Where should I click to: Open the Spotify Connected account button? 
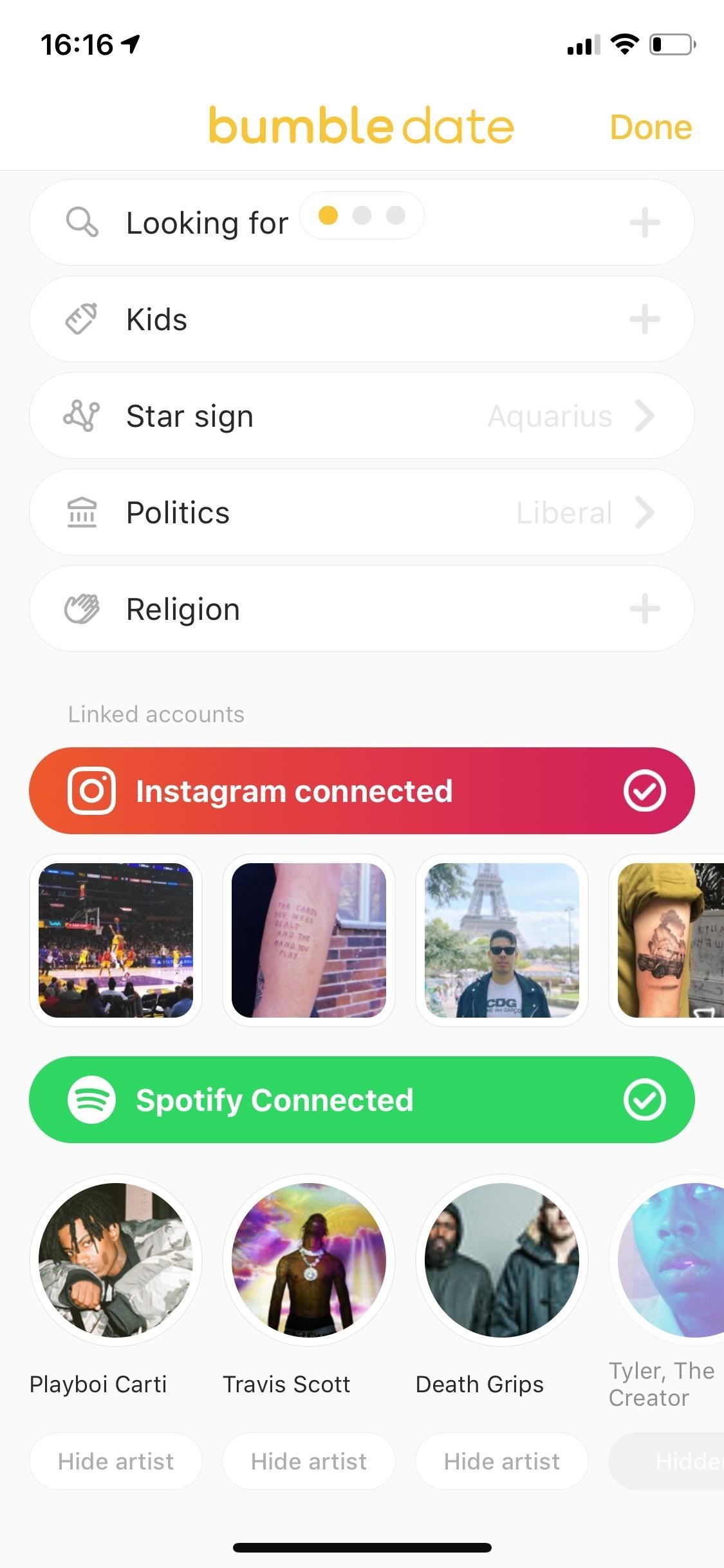tap(362, 1099)
